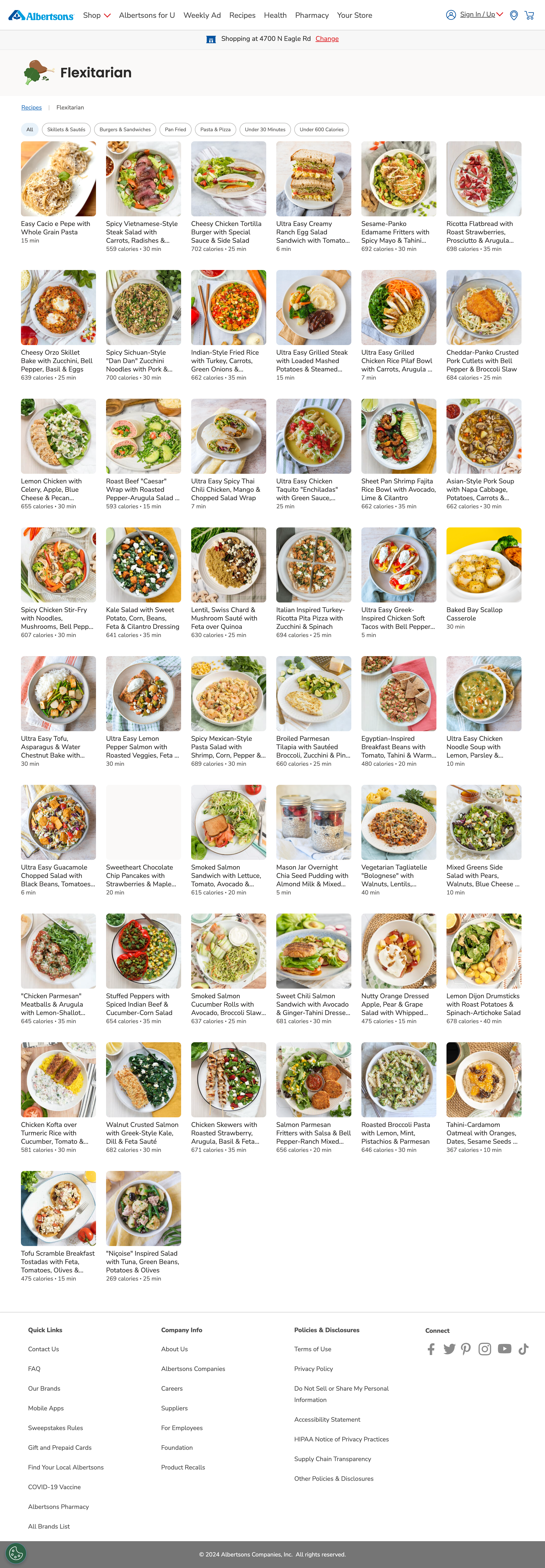545x1568 pixels.
Task: Visit Albertsons YouTube channel icon
Action: point(504,1349)
